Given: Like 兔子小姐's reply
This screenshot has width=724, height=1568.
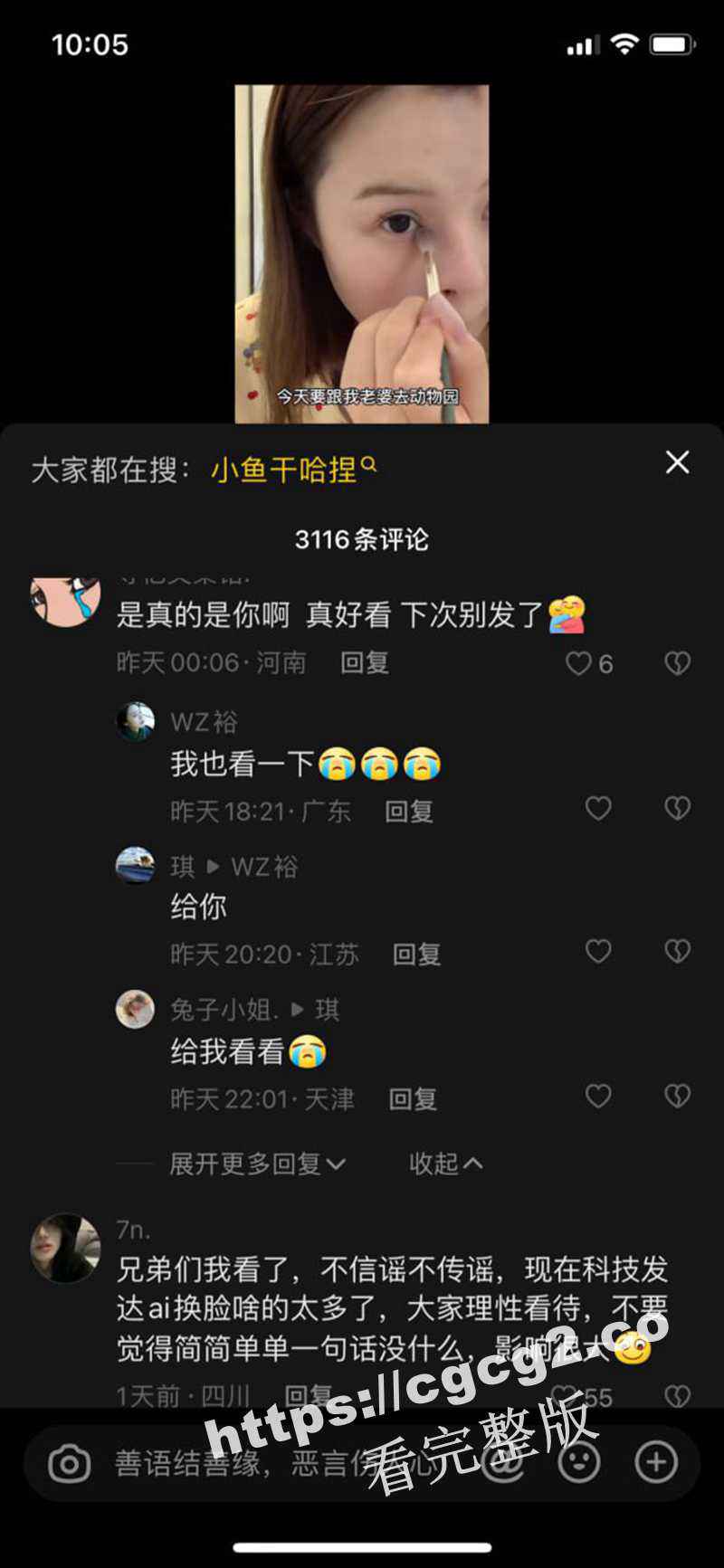Looking at the screenshot, I should pos(598,1096).
